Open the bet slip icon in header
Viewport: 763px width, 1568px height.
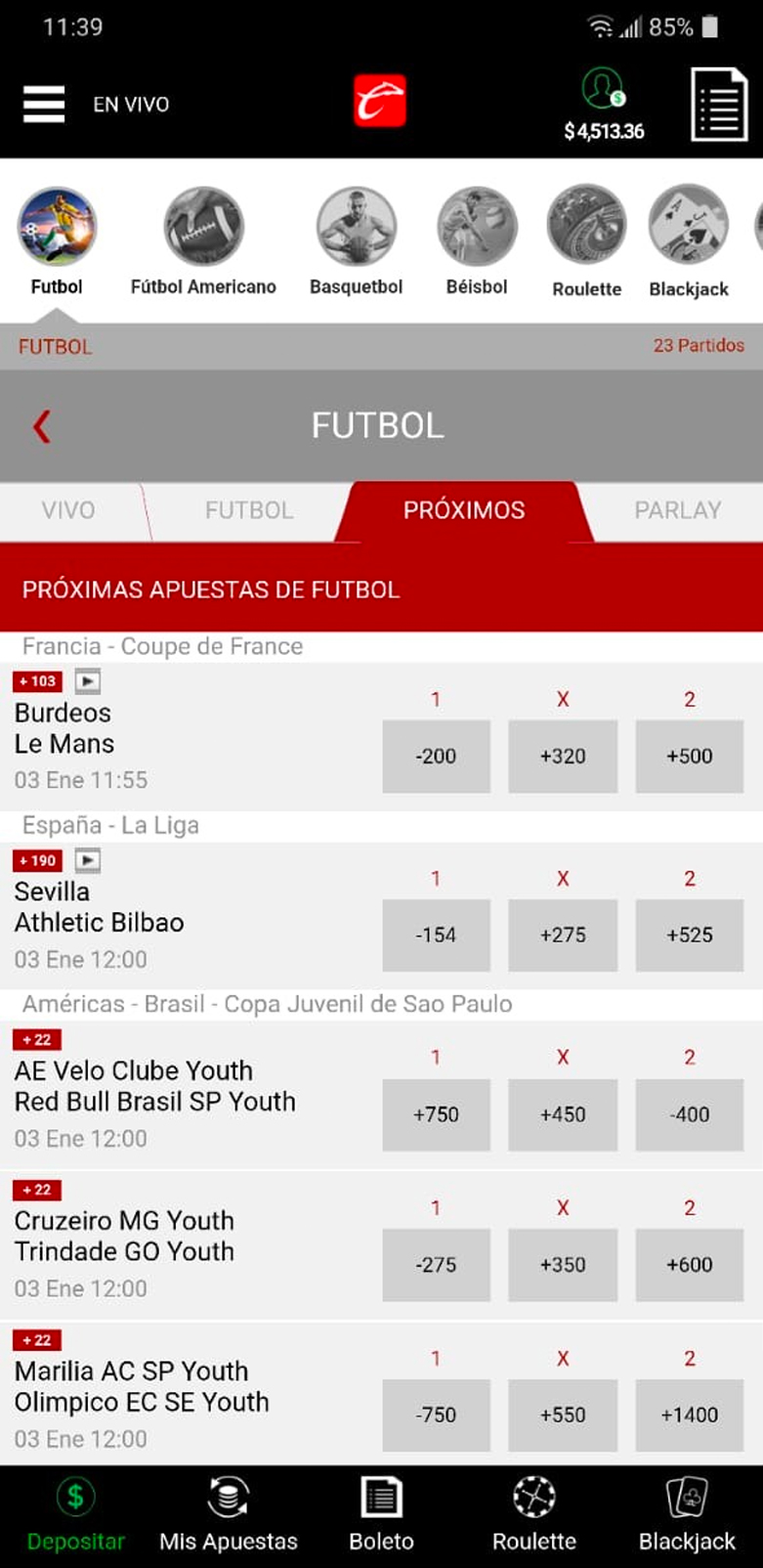pos(719,104)
